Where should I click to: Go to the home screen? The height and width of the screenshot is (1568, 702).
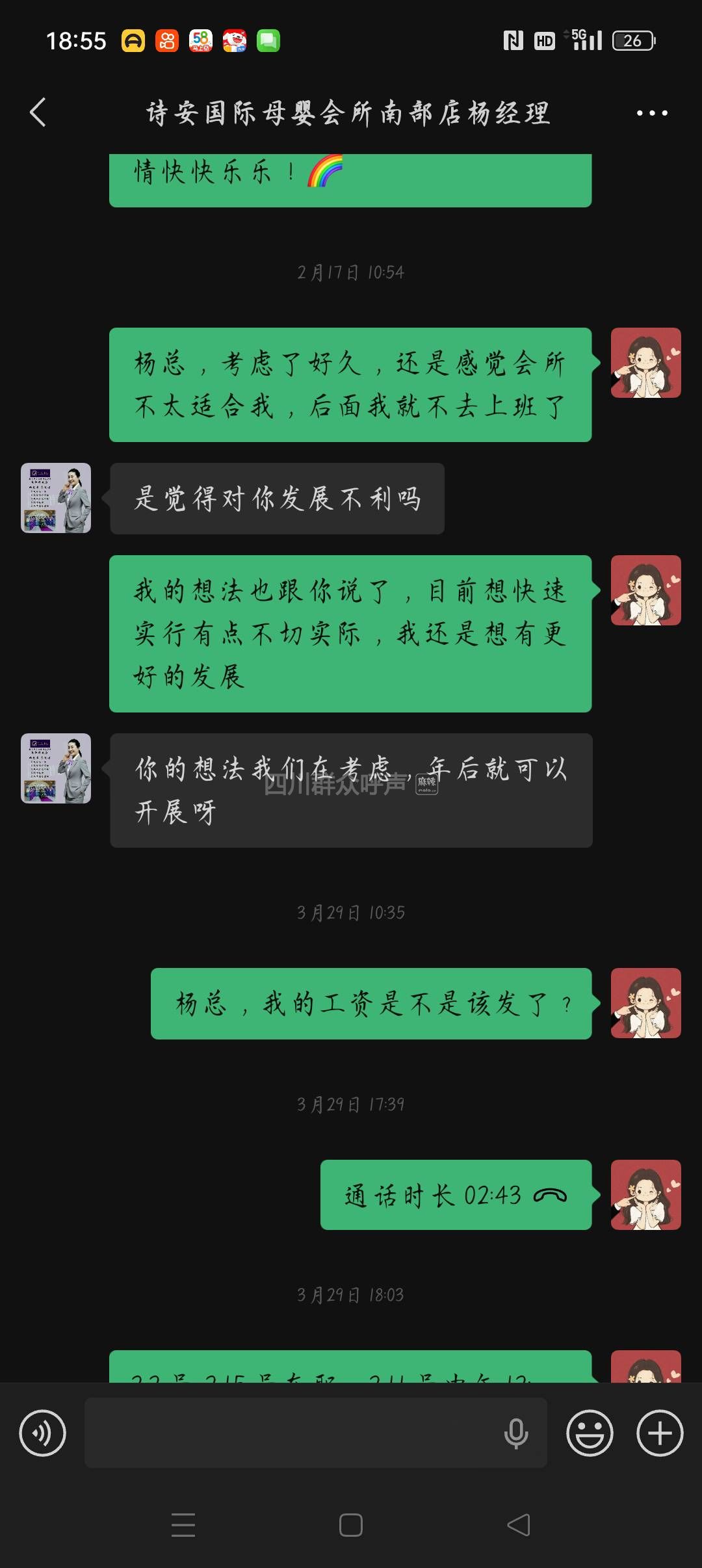(x=351, y=1524)
